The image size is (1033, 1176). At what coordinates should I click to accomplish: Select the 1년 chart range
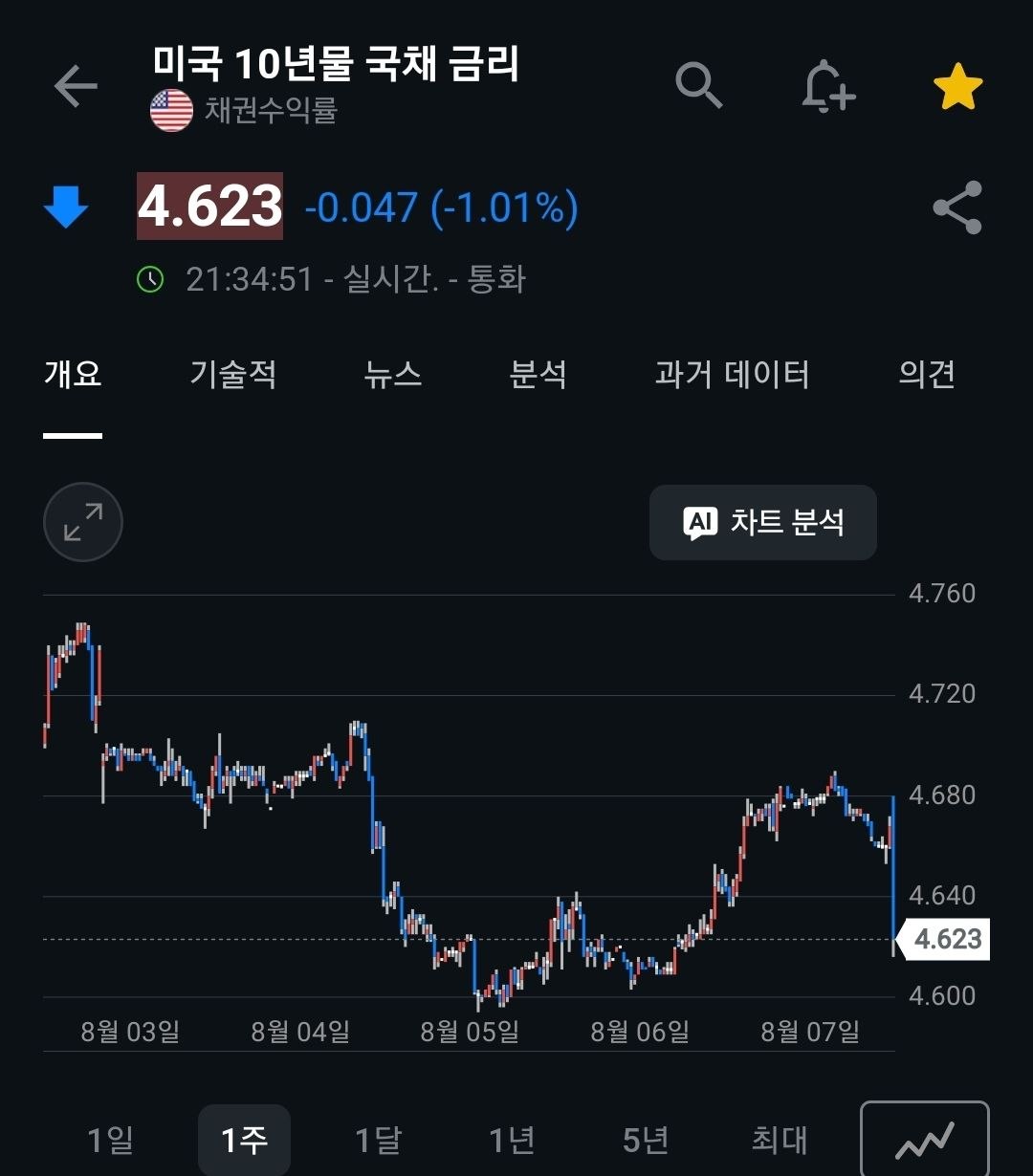pyautogui.click(x=512, y=1140)
